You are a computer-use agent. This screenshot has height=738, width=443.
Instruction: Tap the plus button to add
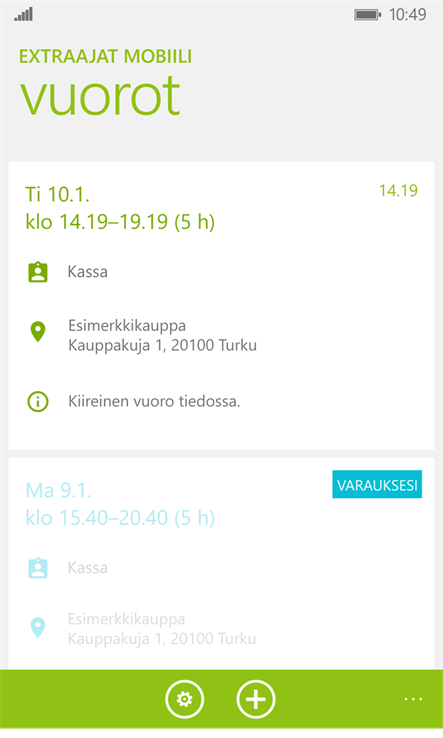(256, 699)
